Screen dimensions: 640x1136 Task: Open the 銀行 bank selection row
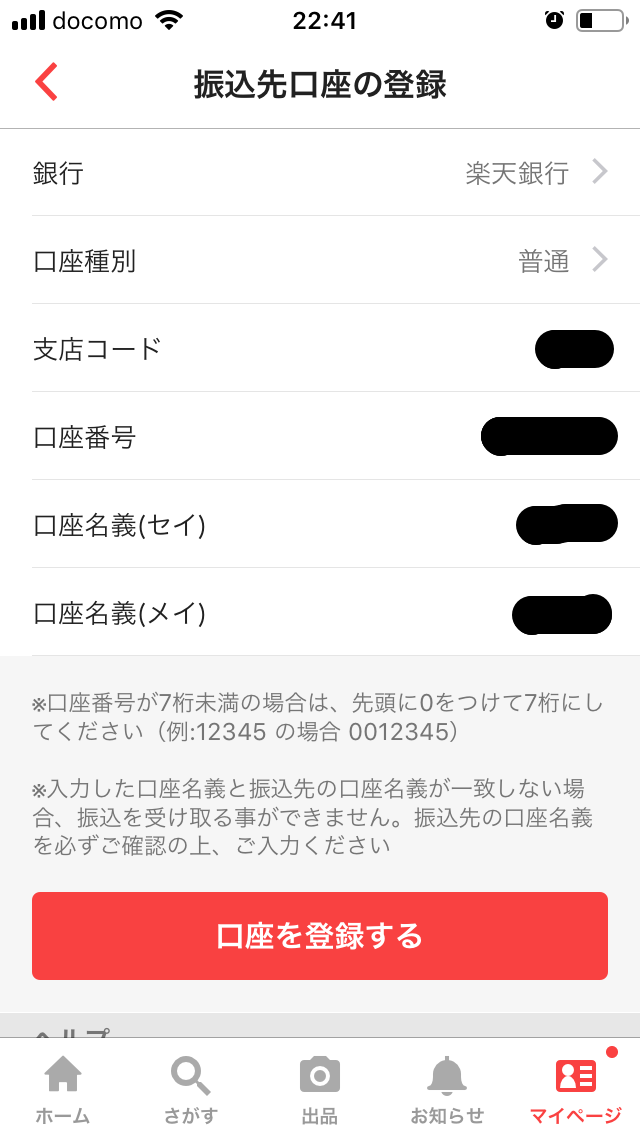click(320, 173)
